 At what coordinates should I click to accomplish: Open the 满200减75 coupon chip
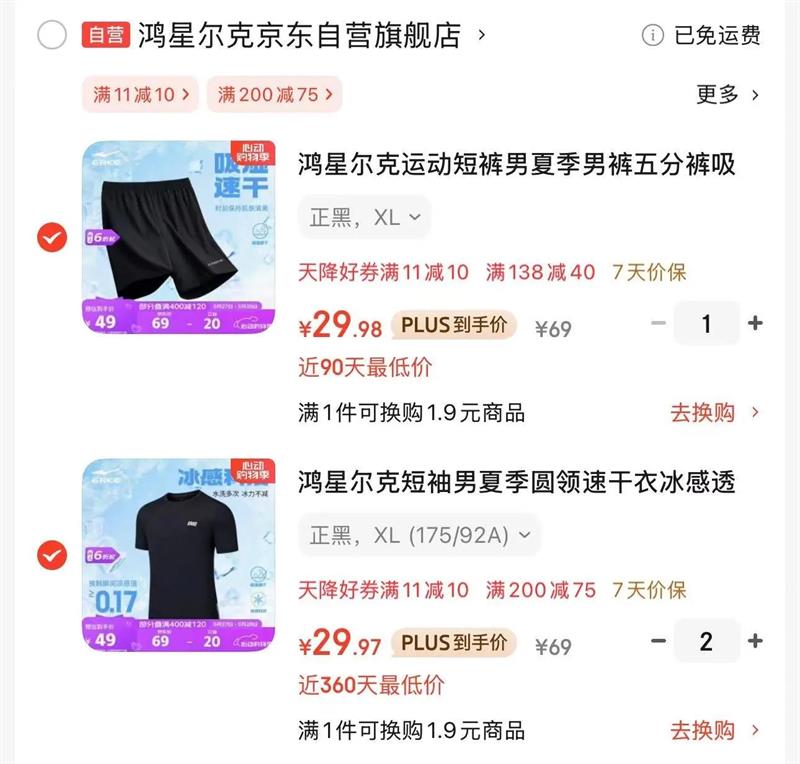click(274, 94)
